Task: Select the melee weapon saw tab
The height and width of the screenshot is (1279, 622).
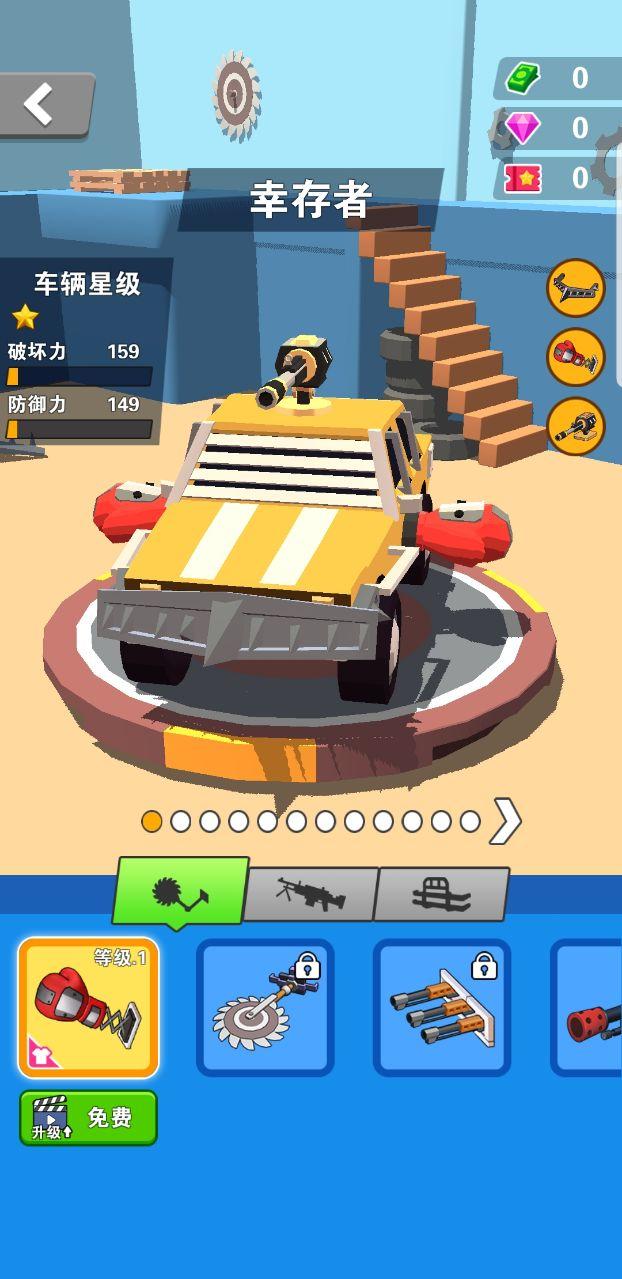Action: pos(181,891)
